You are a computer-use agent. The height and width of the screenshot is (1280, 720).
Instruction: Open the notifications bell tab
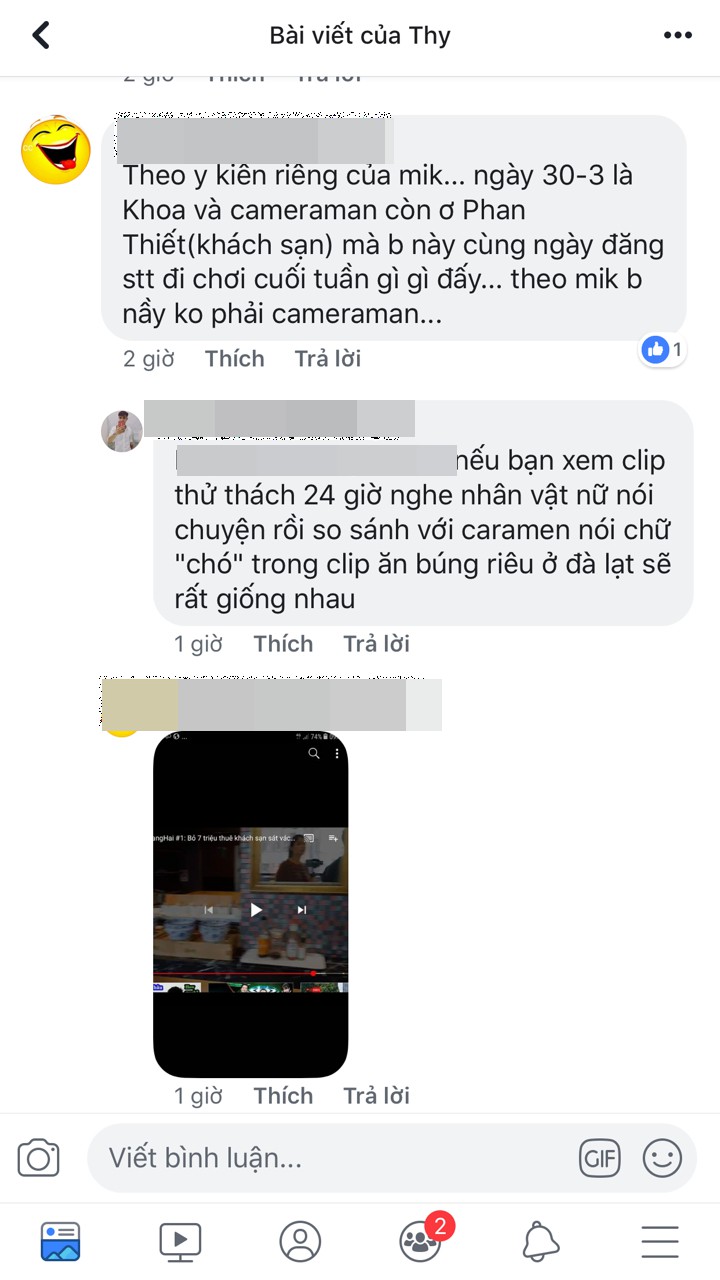click(x=541, y=1241)
